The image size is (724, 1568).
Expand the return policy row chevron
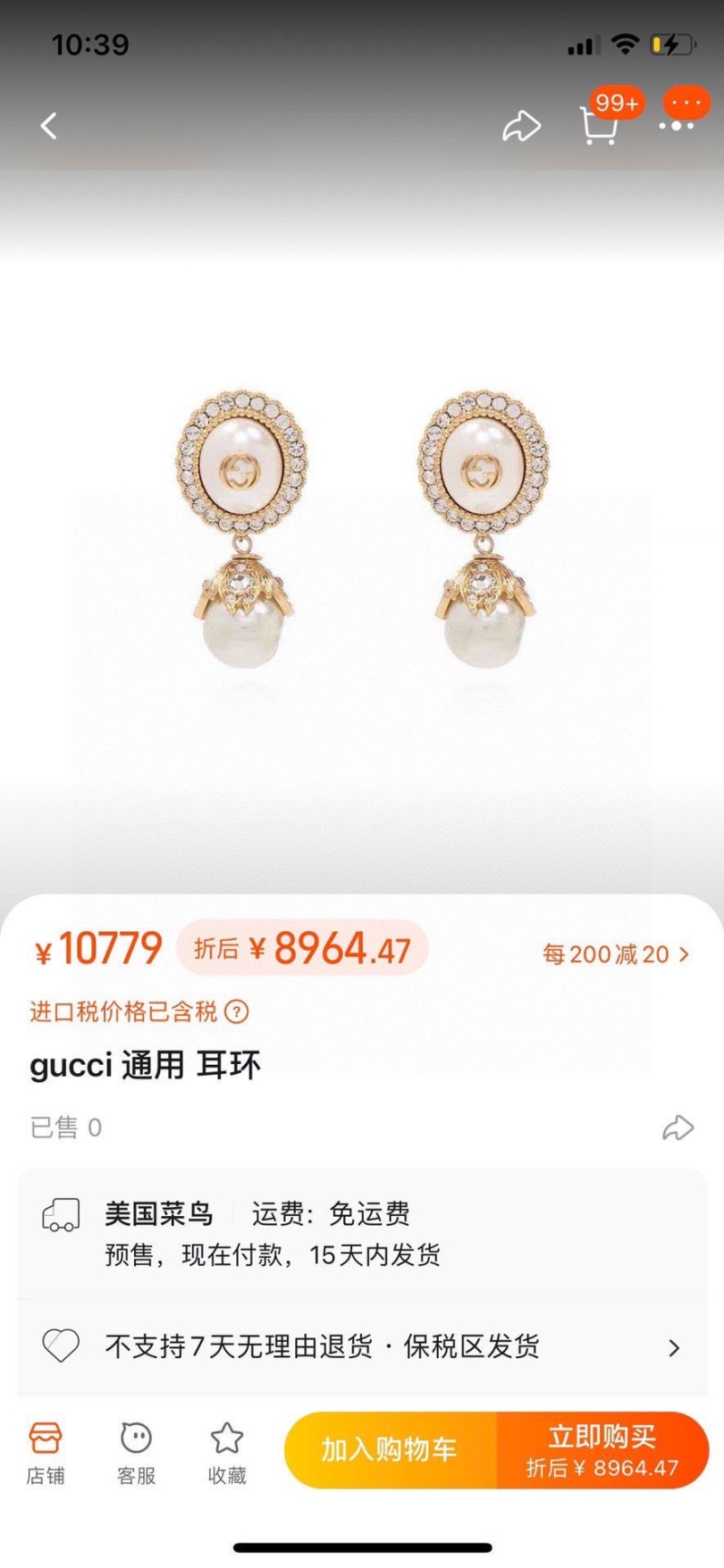pos(674,1347)
